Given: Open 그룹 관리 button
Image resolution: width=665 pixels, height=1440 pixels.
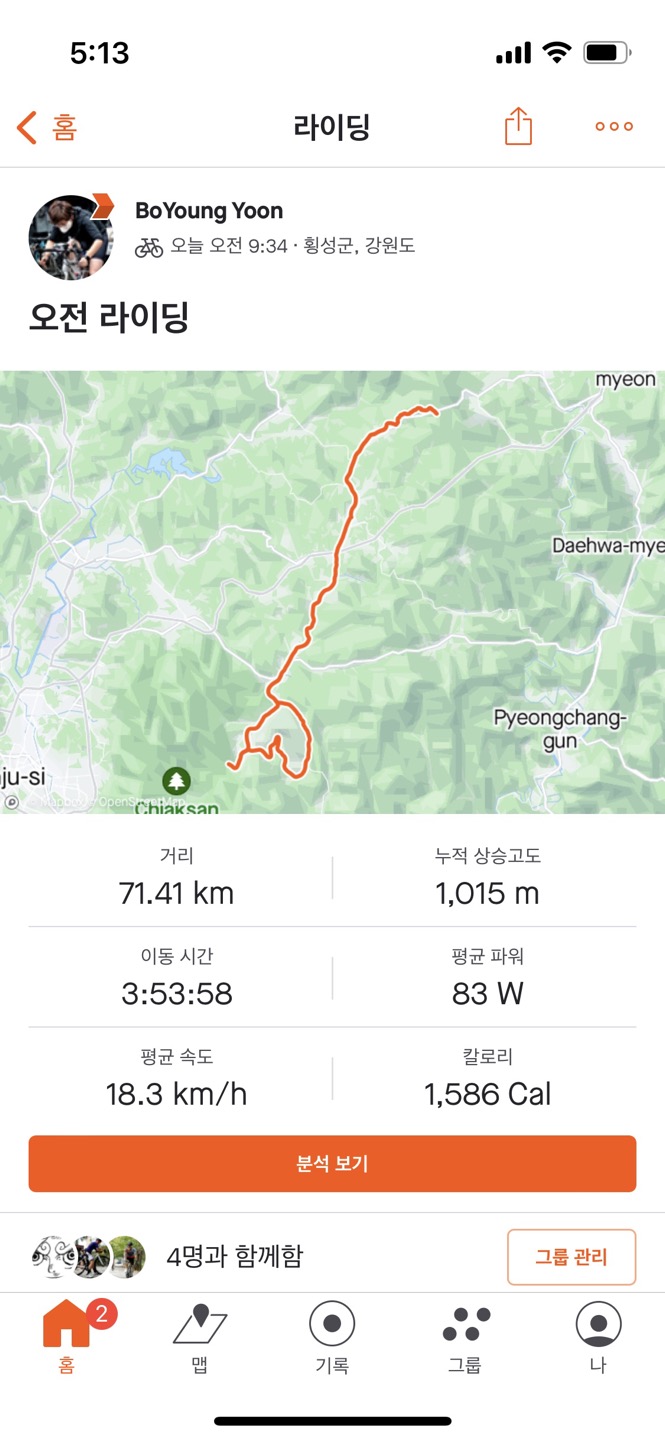Looking at the screenshot, I should (571, 1257).
